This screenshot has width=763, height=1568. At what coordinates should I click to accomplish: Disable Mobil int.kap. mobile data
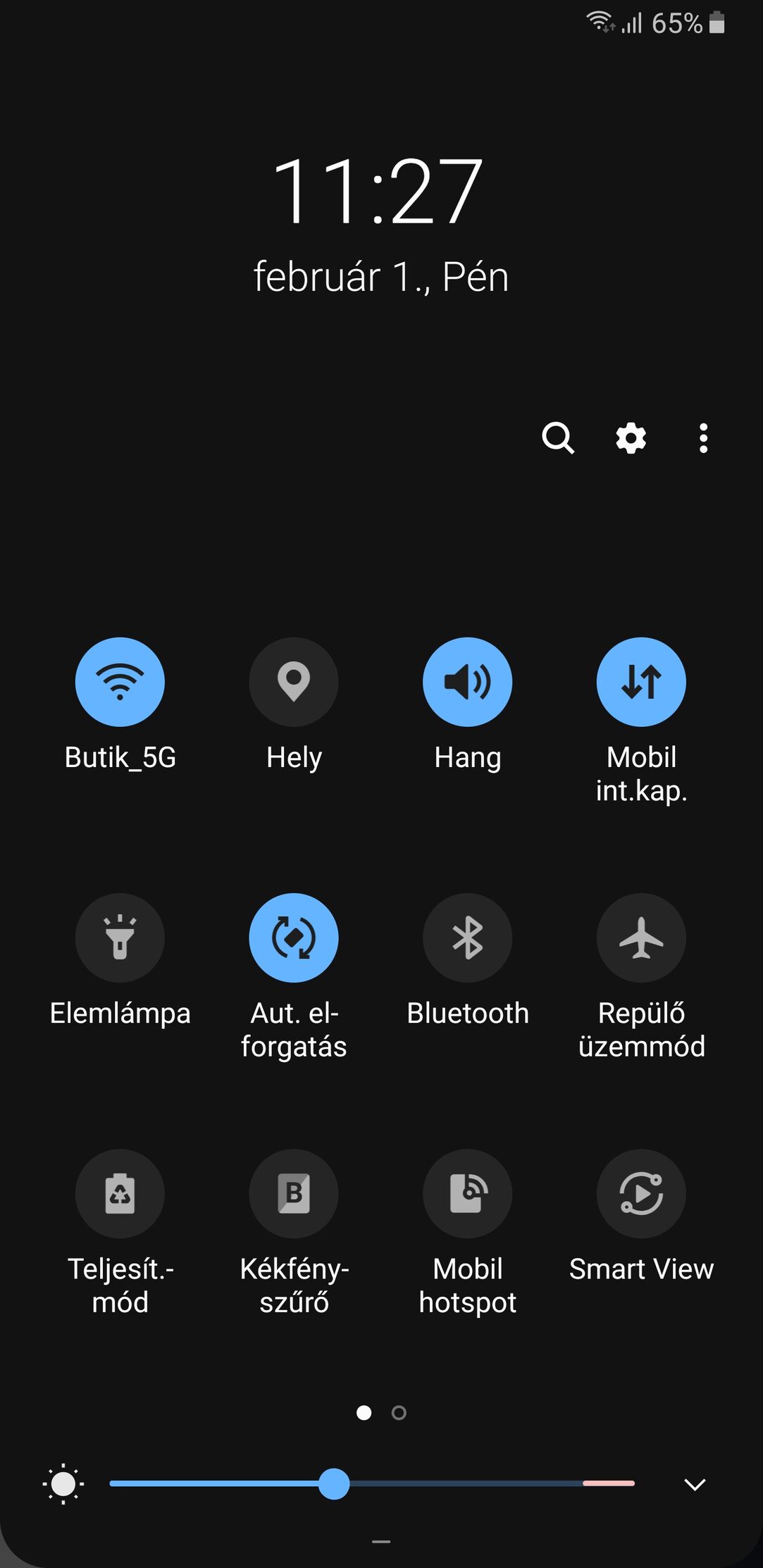click(x=641, y=682)
